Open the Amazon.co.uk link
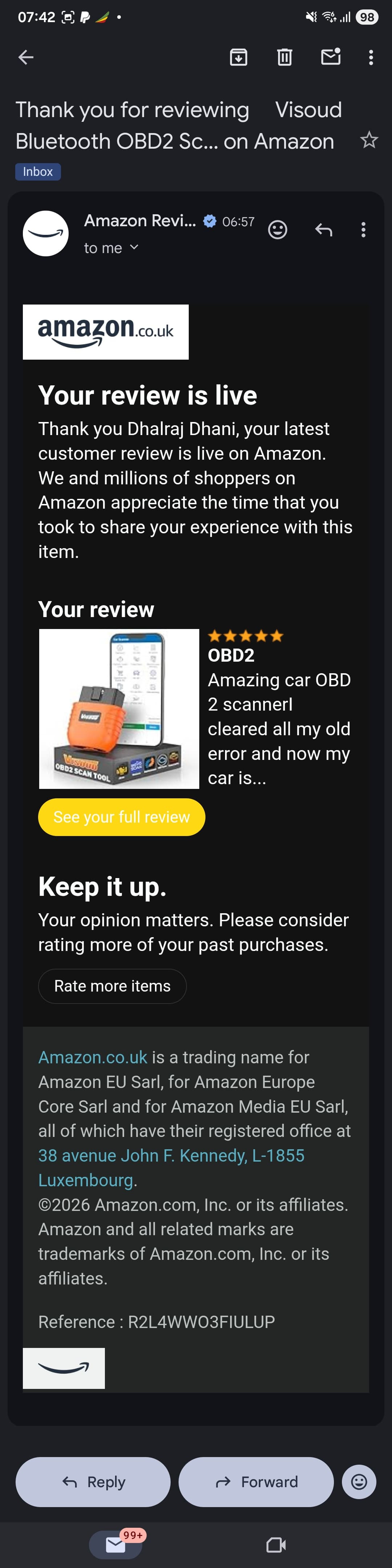The image size is (392, 1568). (93, 1057)
